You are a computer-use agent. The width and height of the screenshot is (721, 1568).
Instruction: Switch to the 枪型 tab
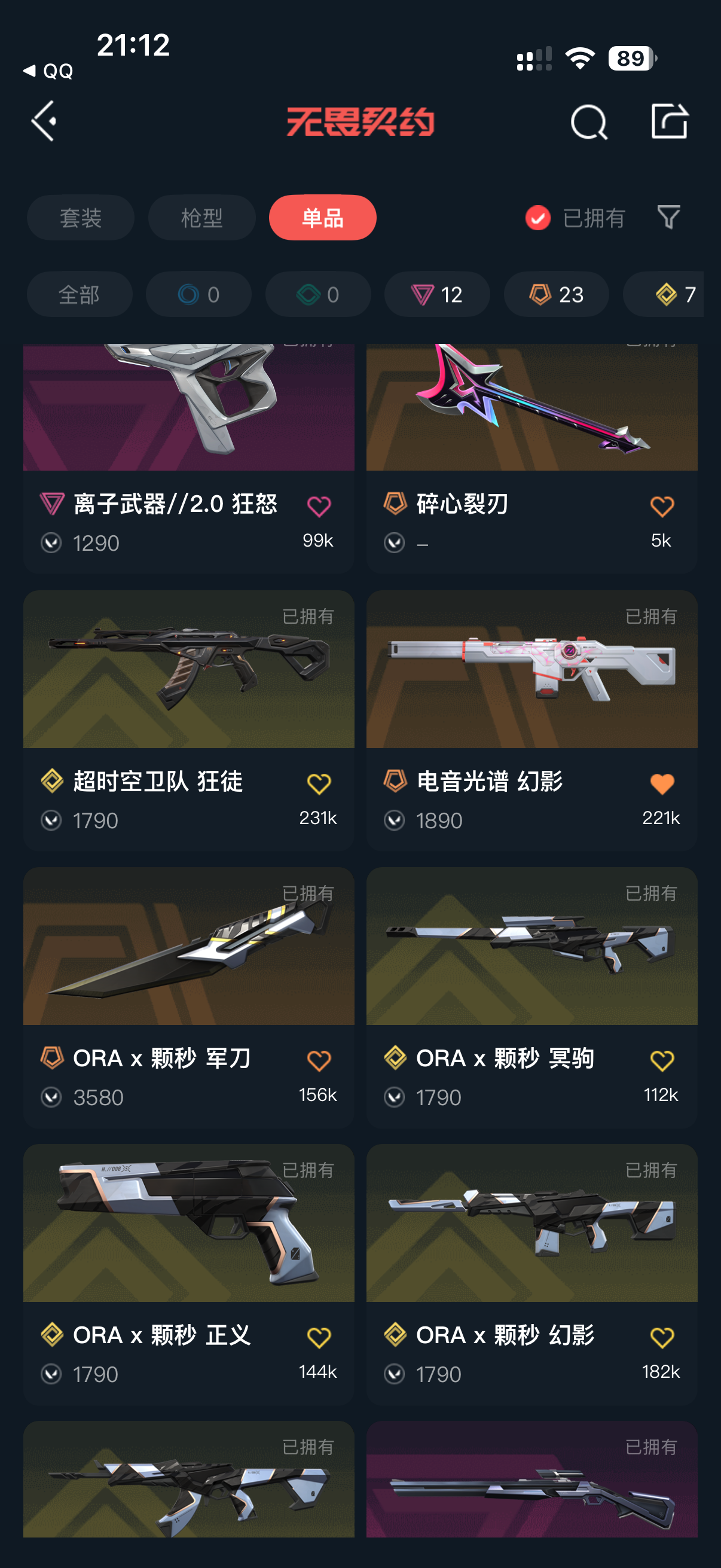coord(202,218)
